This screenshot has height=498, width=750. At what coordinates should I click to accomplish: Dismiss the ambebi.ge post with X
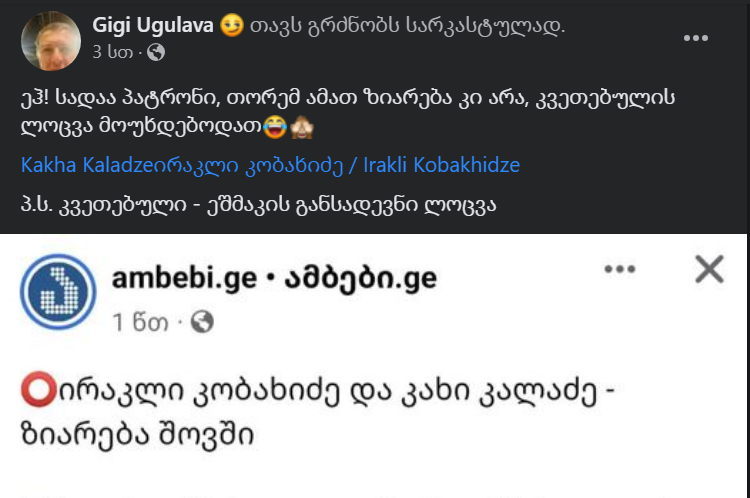[x=709, y=268]
